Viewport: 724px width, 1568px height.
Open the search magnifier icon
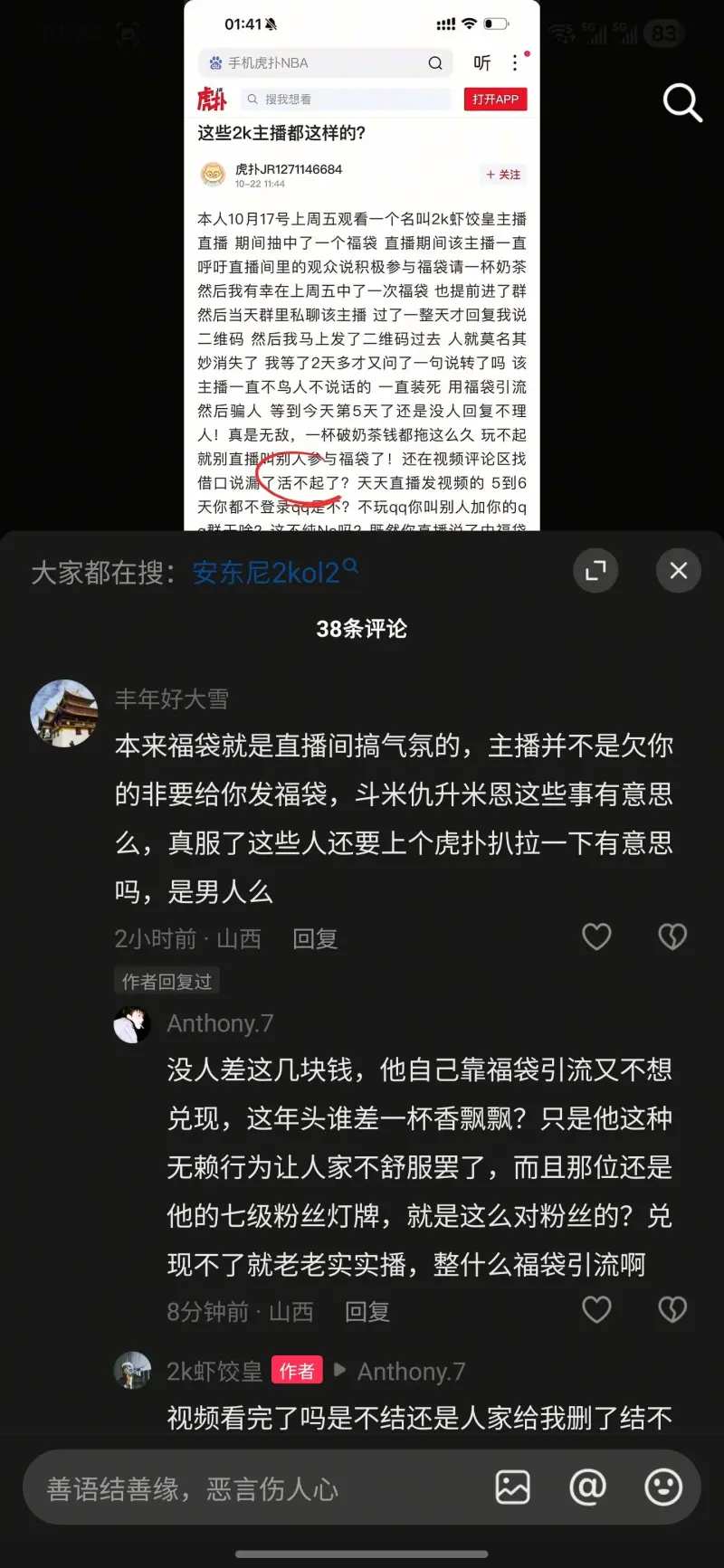tap(682, 103)
